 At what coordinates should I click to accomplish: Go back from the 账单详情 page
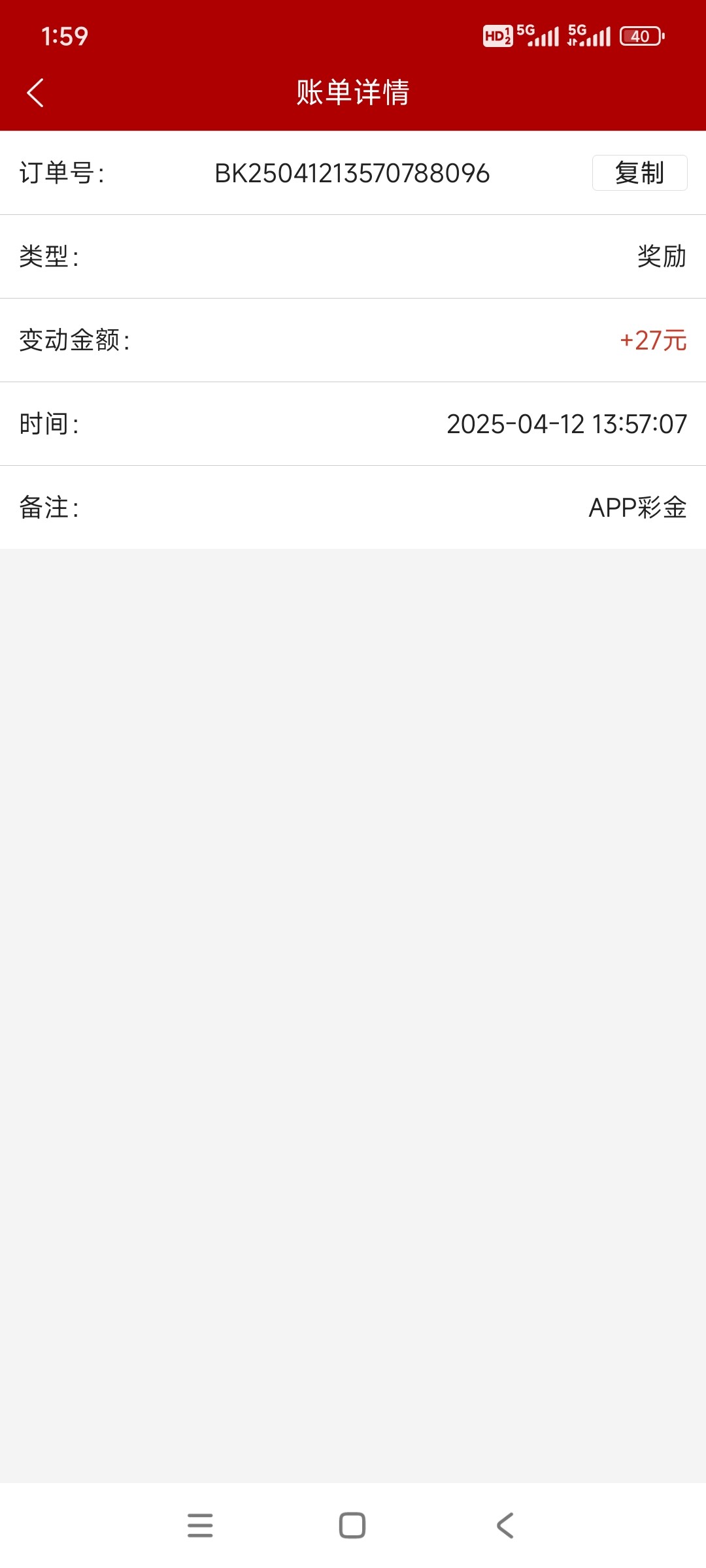click(35, 93)
